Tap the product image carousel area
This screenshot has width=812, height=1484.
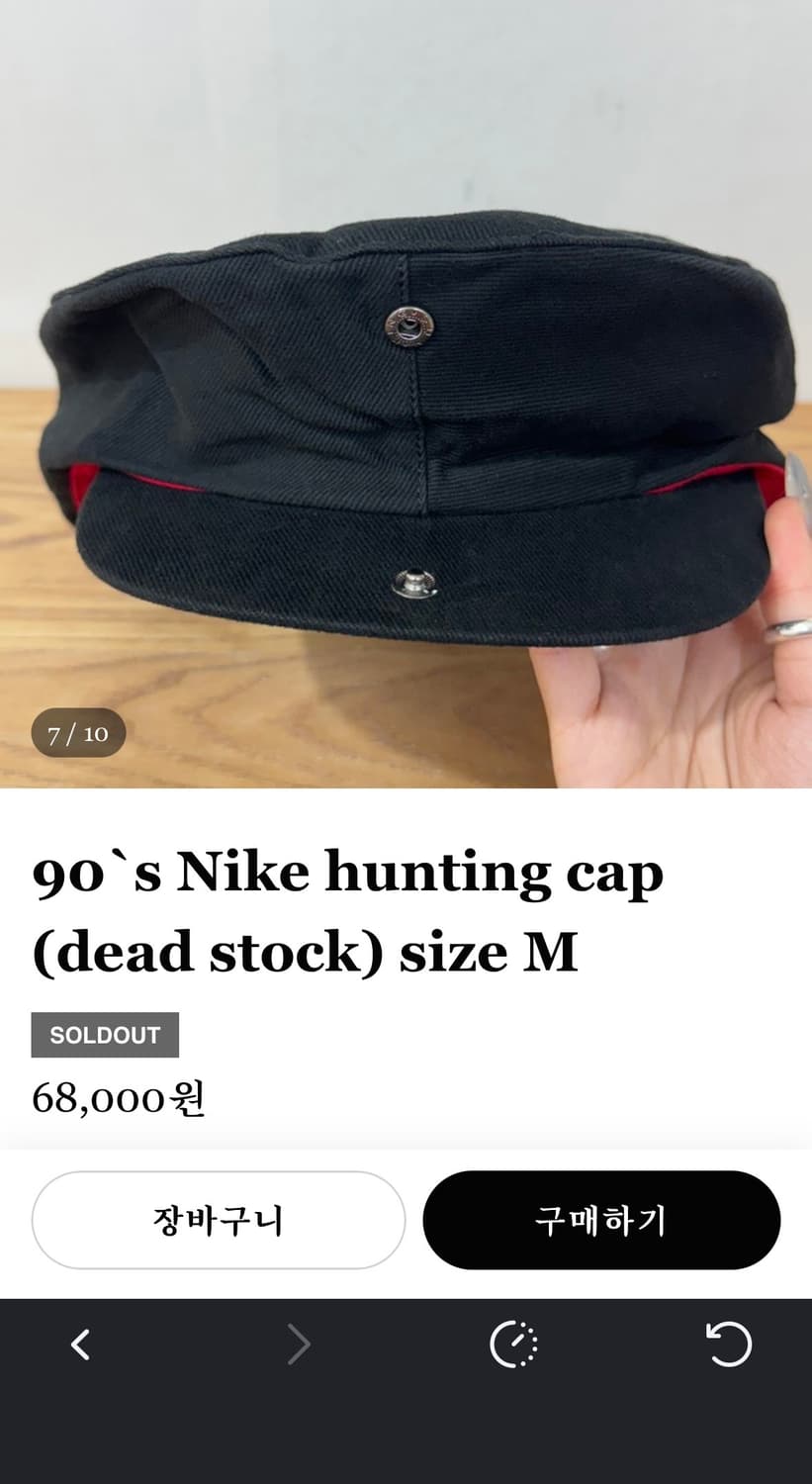[406, 396]
